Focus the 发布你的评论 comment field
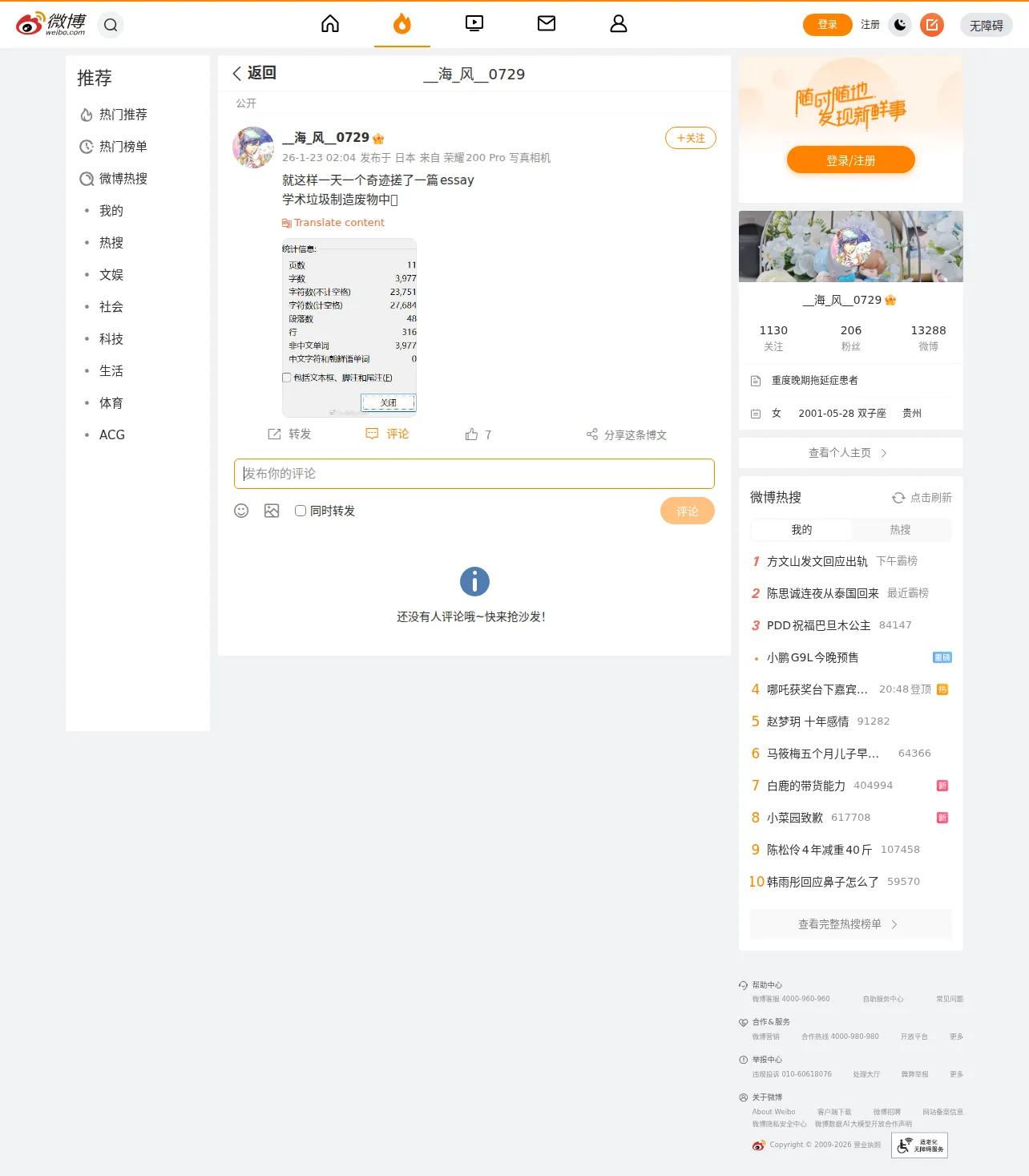Image resolution: width=1029 pixels, height=1176 pixels. pyautogui.click(x=474, y=474)
